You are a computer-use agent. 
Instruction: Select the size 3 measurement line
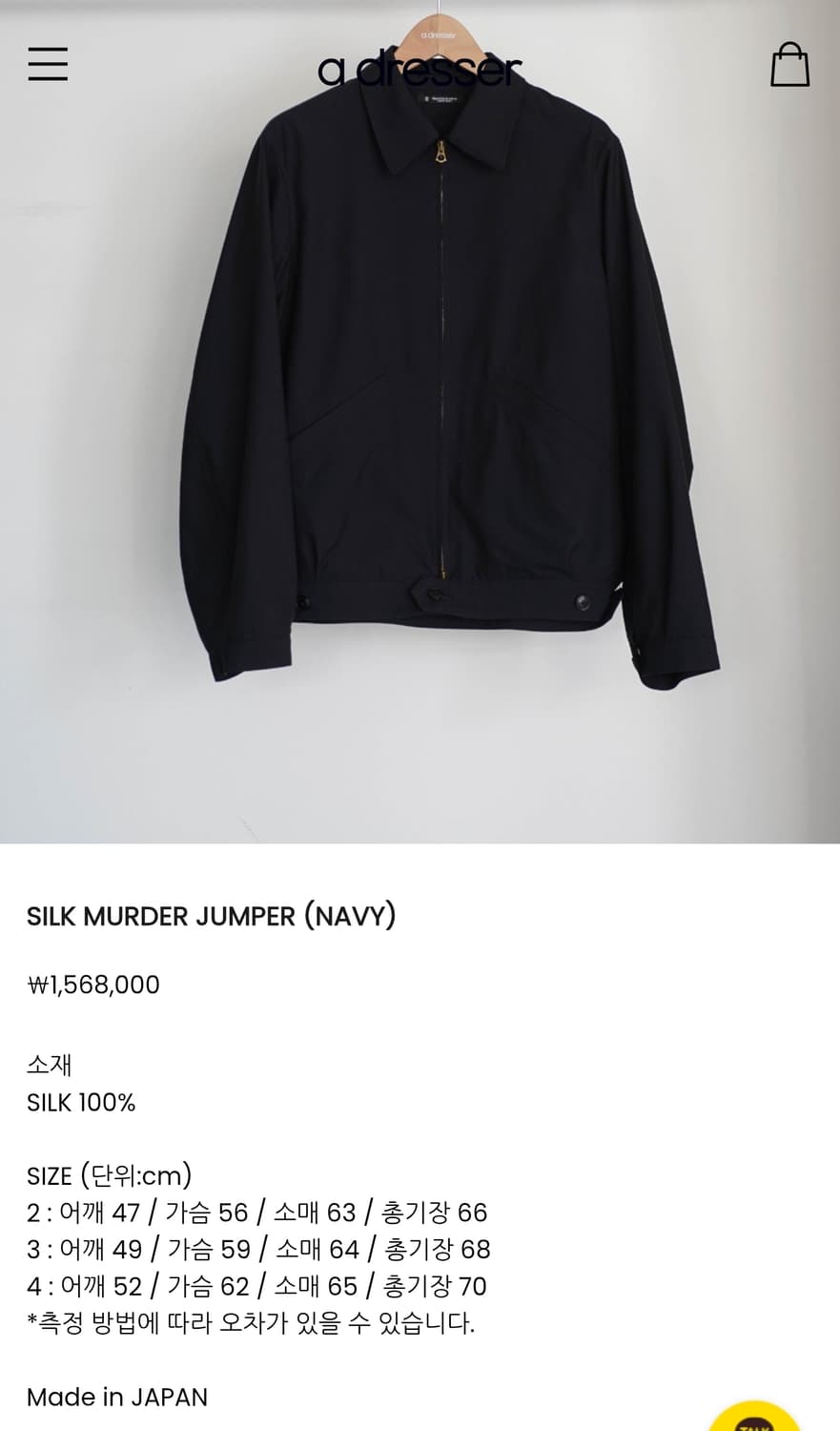click(x=259, y=1249)
